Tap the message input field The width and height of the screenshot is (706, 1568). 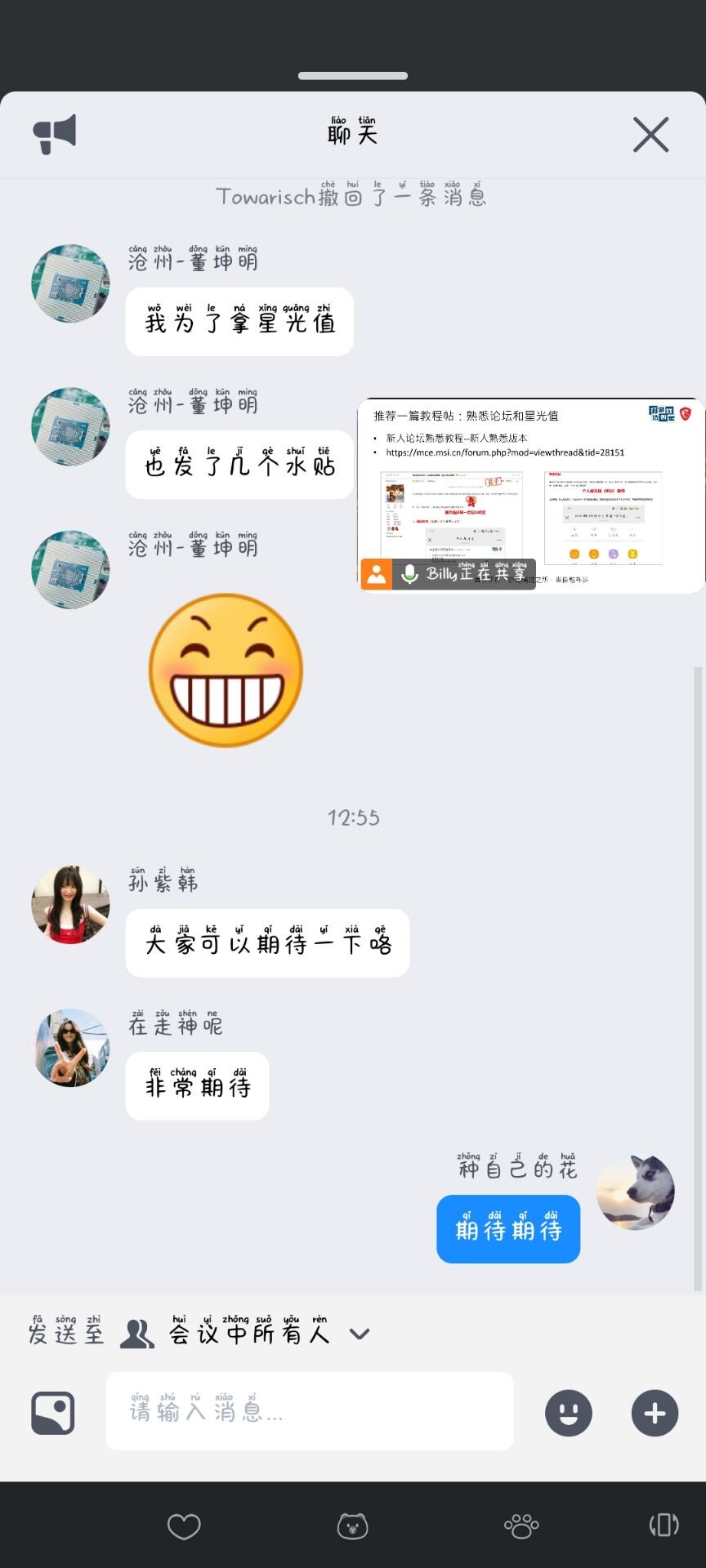click(310, 1412)
